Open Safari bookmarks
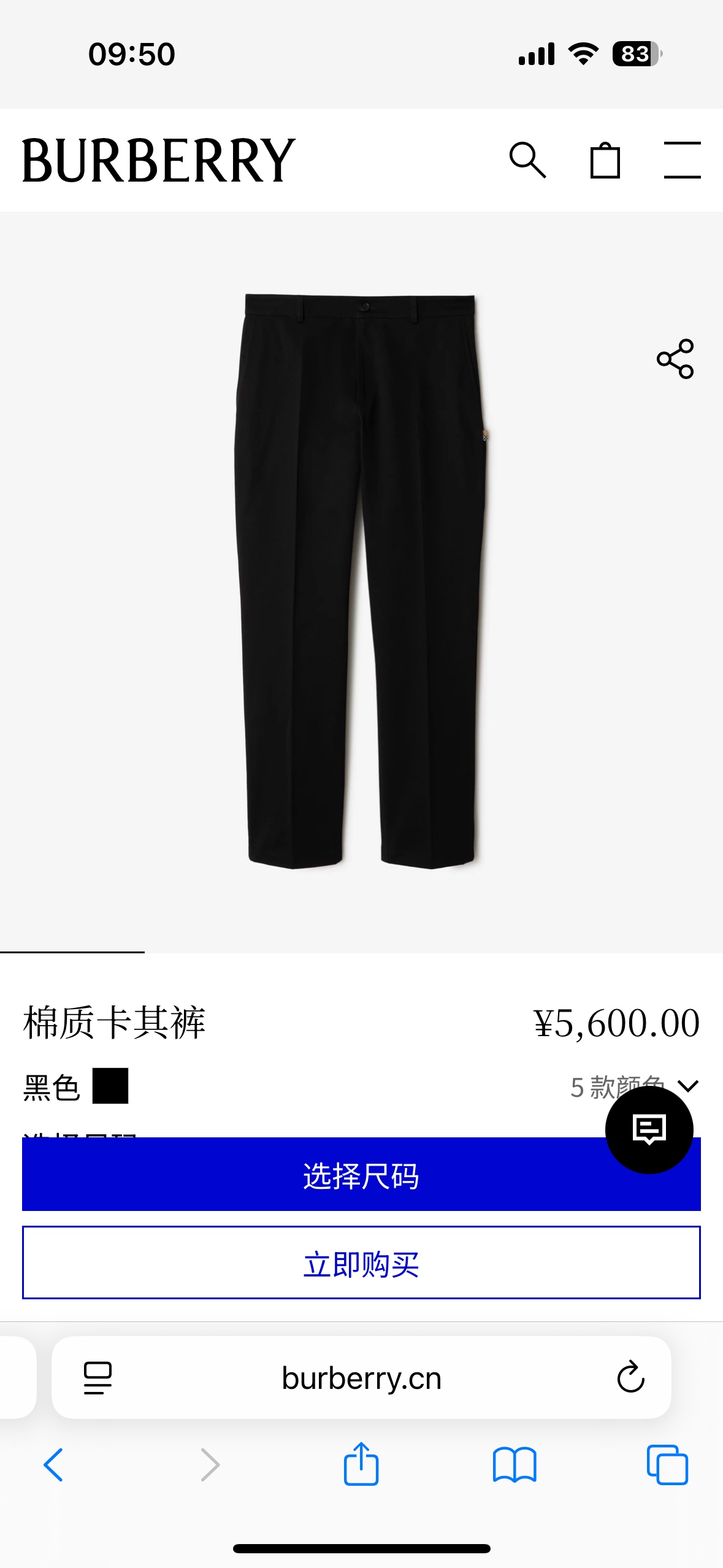The image size is (723, 1568). 514,1465
